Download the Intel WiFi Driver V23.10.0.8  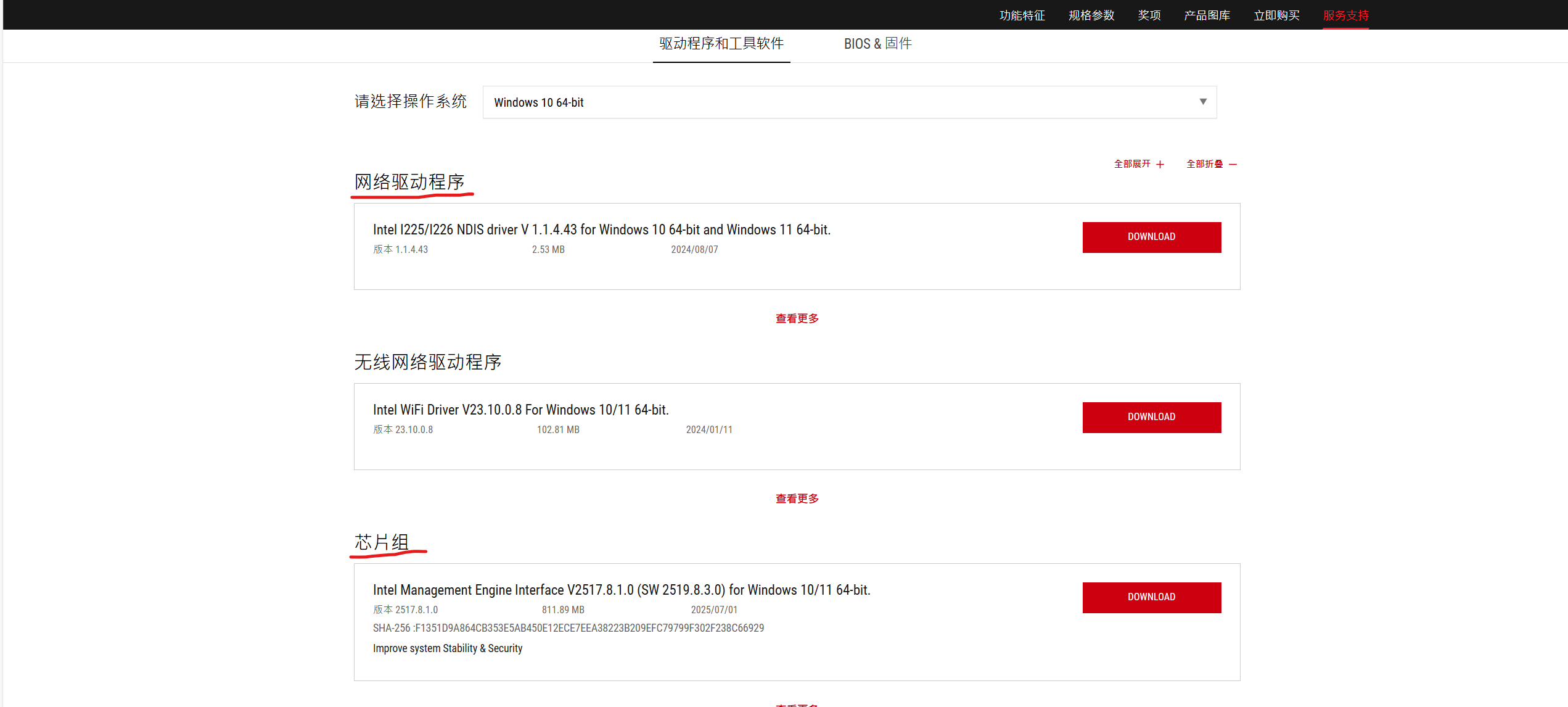click(x=1151, y=417)
